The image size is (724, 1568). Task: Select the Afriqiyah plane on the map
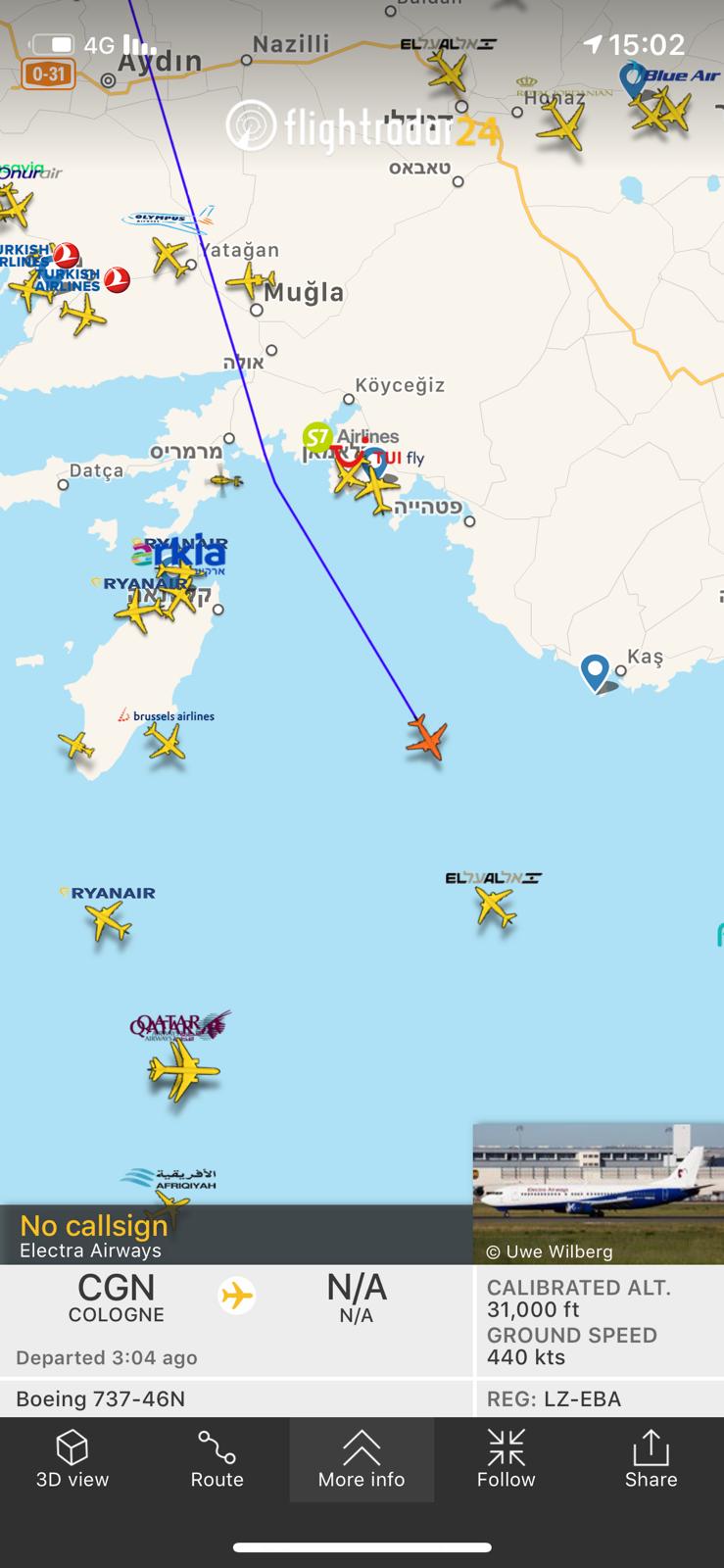[x=167, y=1203]
